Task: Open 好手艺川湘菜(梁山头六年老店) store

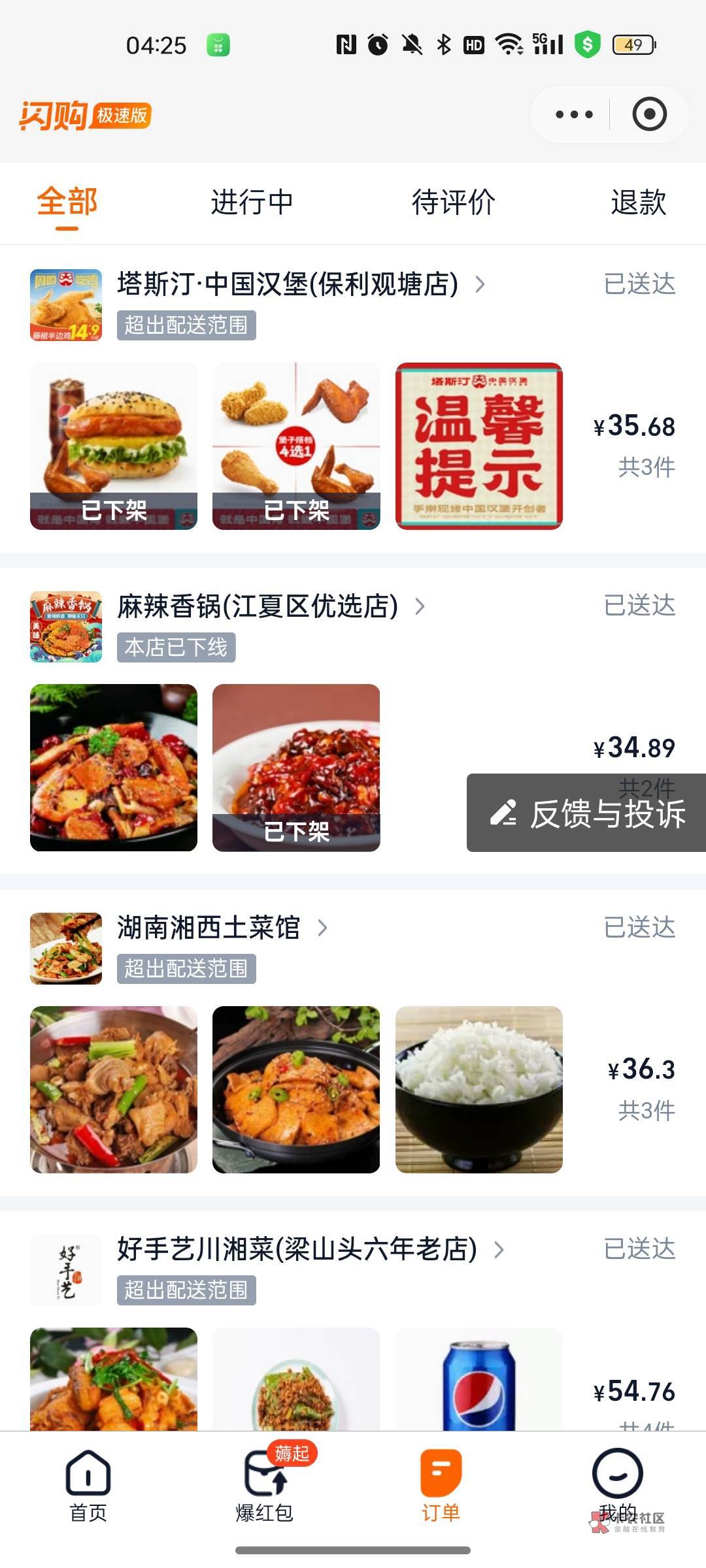Action: (x=297, y=1249)
